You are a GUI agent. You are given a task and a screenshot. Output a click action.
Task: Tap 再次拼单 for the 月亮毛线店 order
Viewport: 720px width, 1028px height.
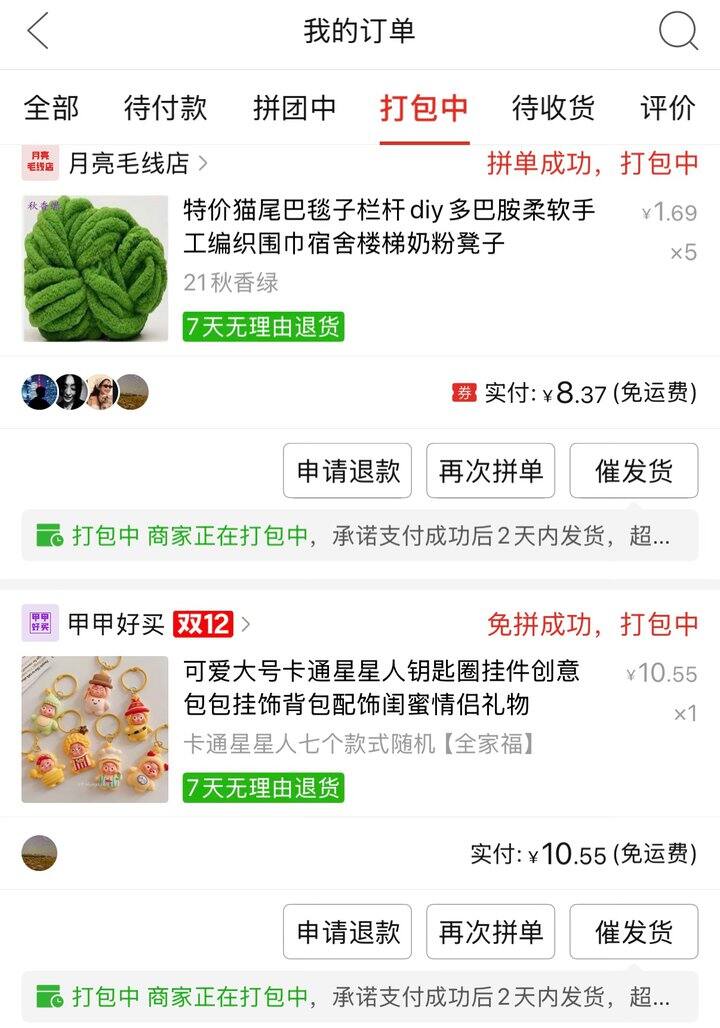pyautogui.click(x=490, y=471)
